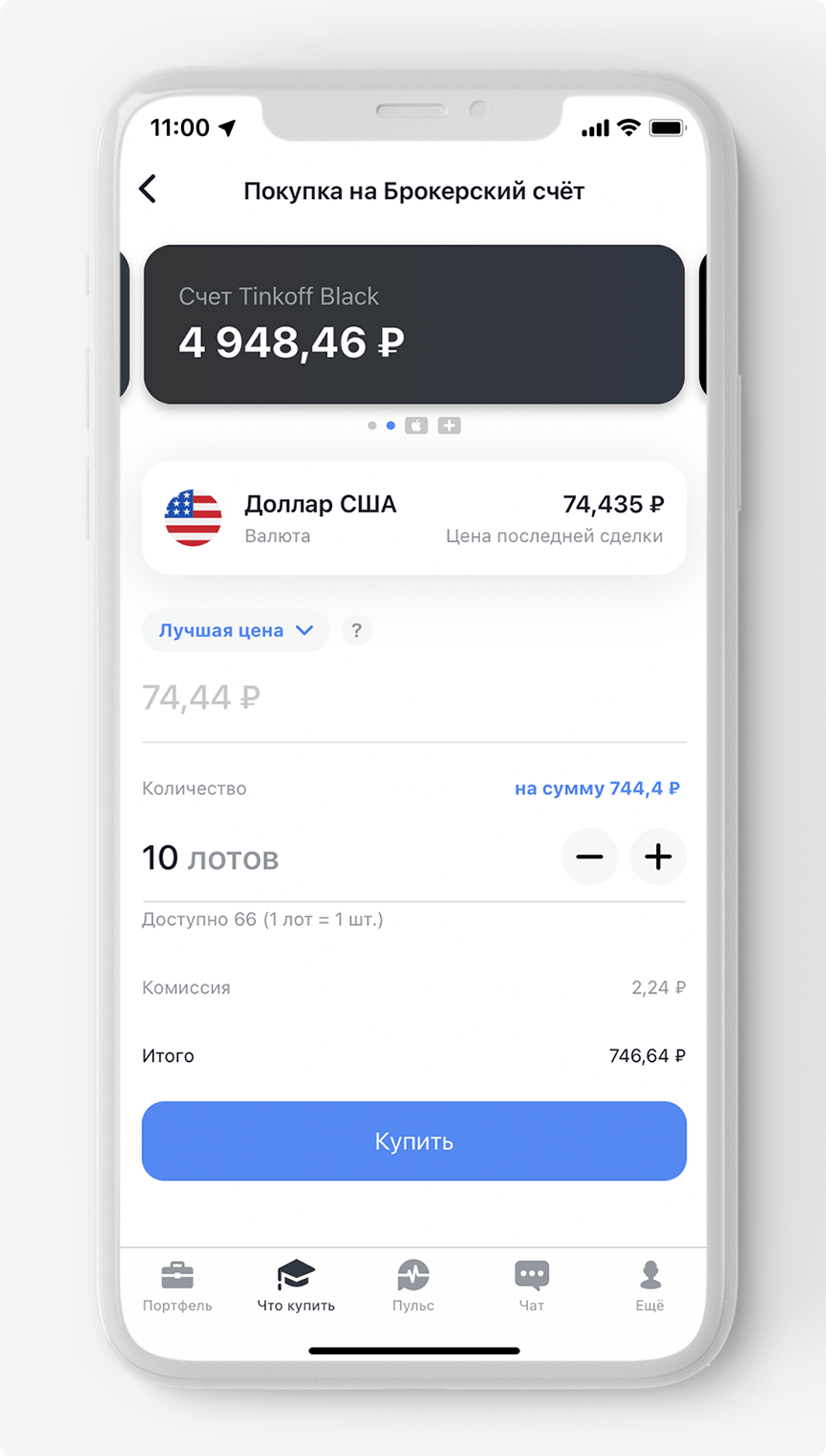The image size is (826, 1456).
Task: Switch to the Портфель tab
Action: pos(177,1286)
